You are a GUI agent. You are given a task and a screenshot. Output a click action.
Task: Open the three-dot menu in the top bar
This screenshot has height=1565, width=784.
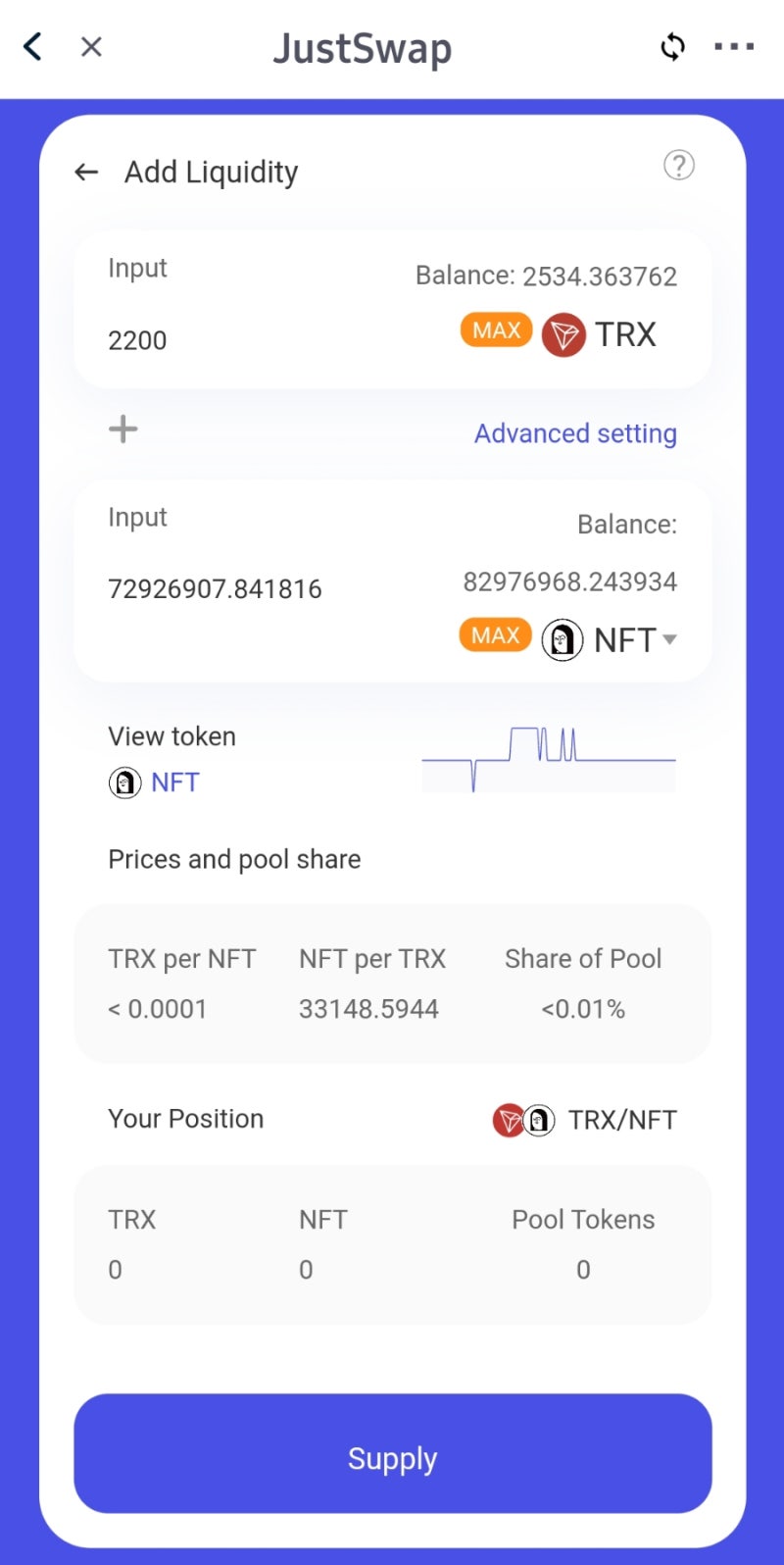734,46
